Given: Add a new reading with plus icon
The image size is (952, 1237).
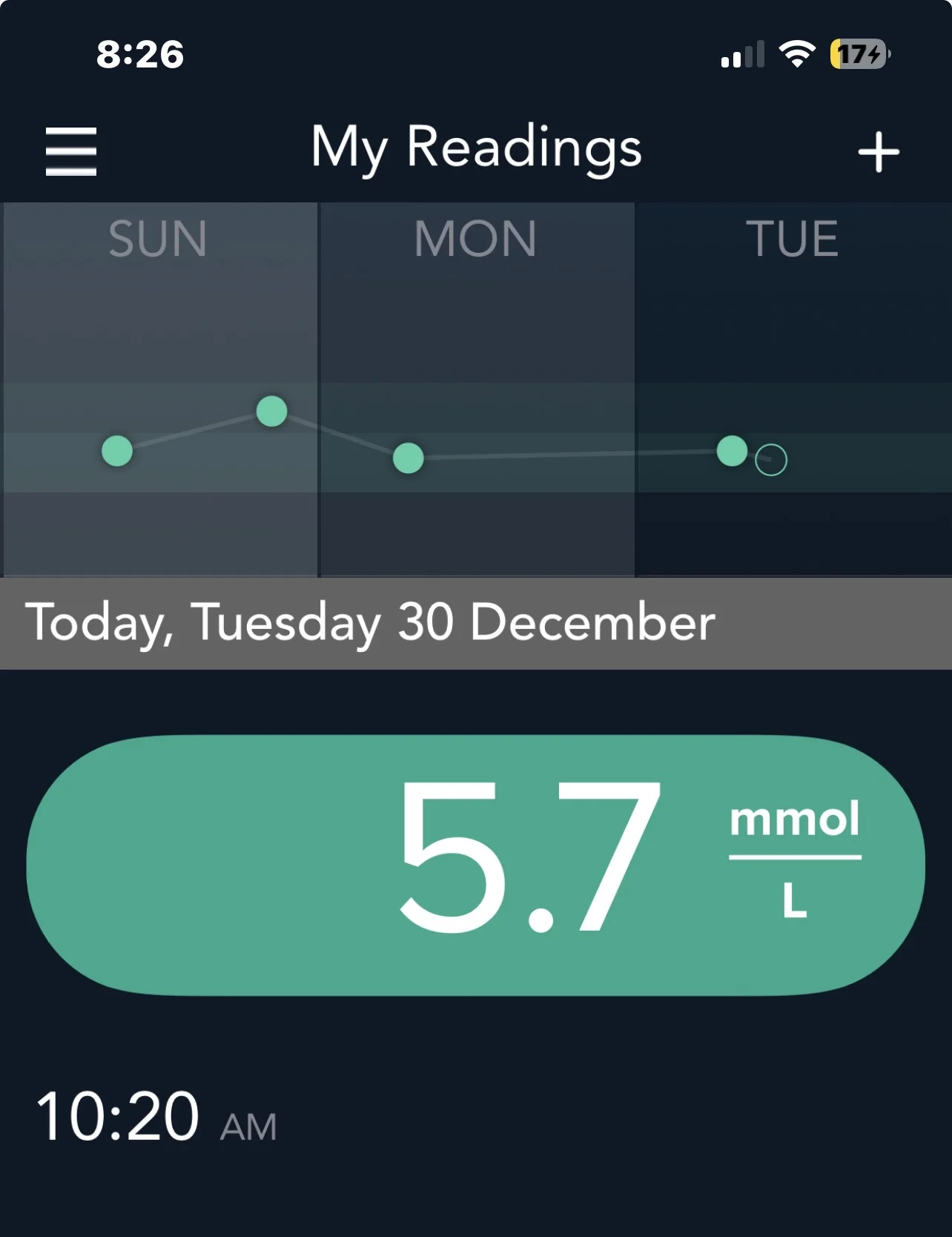Looking at the screenshot, I should (x=879, y=152).
